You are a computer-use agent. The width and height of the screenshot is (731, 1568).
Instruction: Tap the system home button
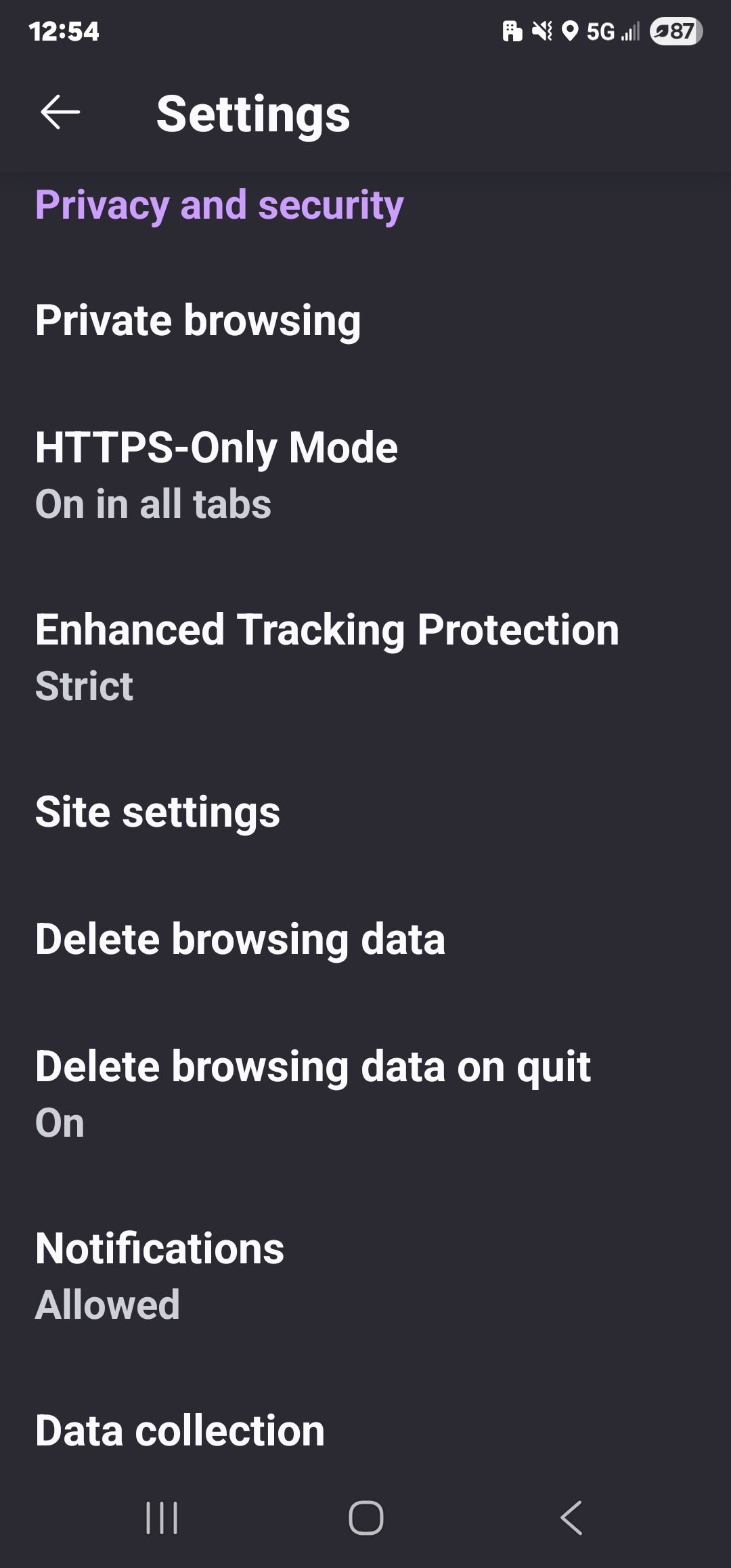click(x=366, y=1517)
